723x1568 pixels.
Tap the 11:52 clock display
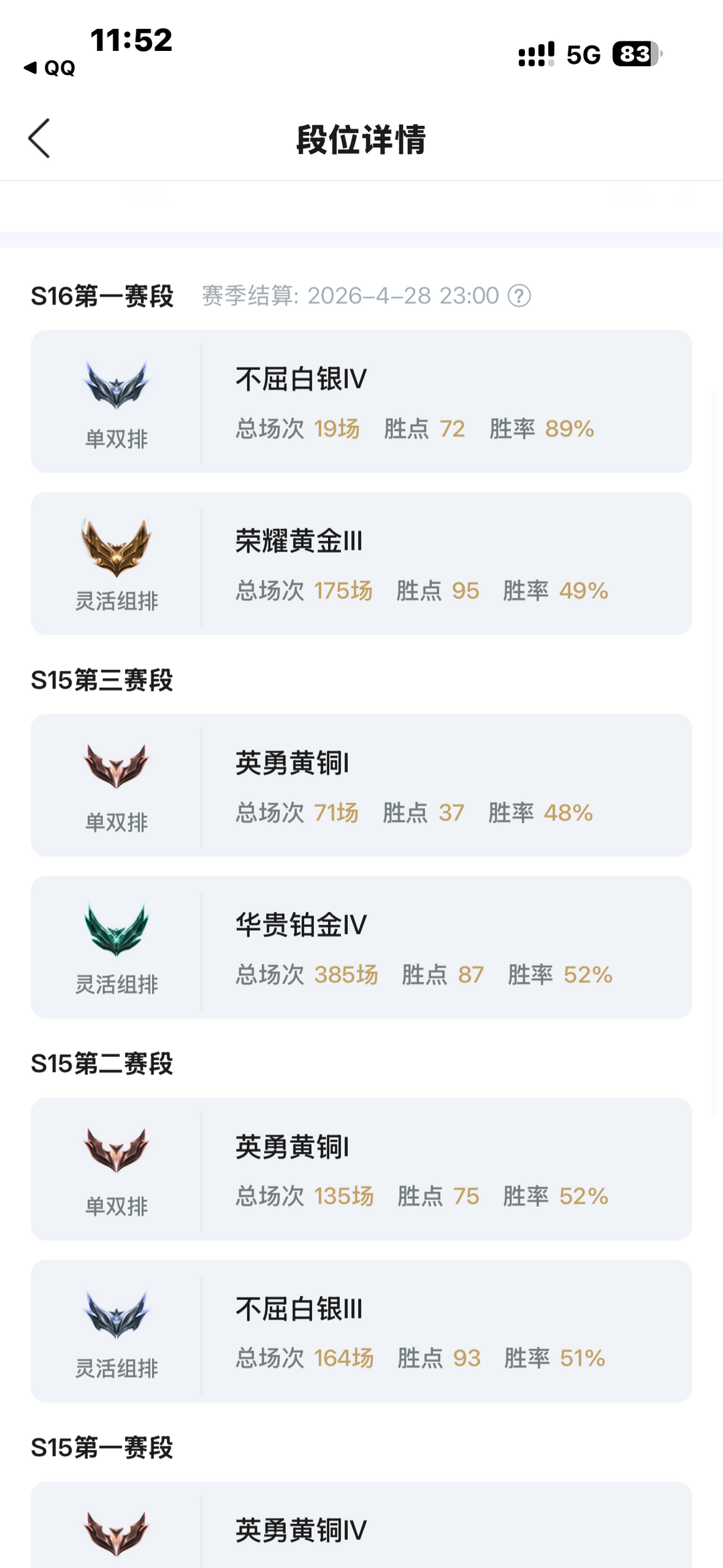coord(131,42)
